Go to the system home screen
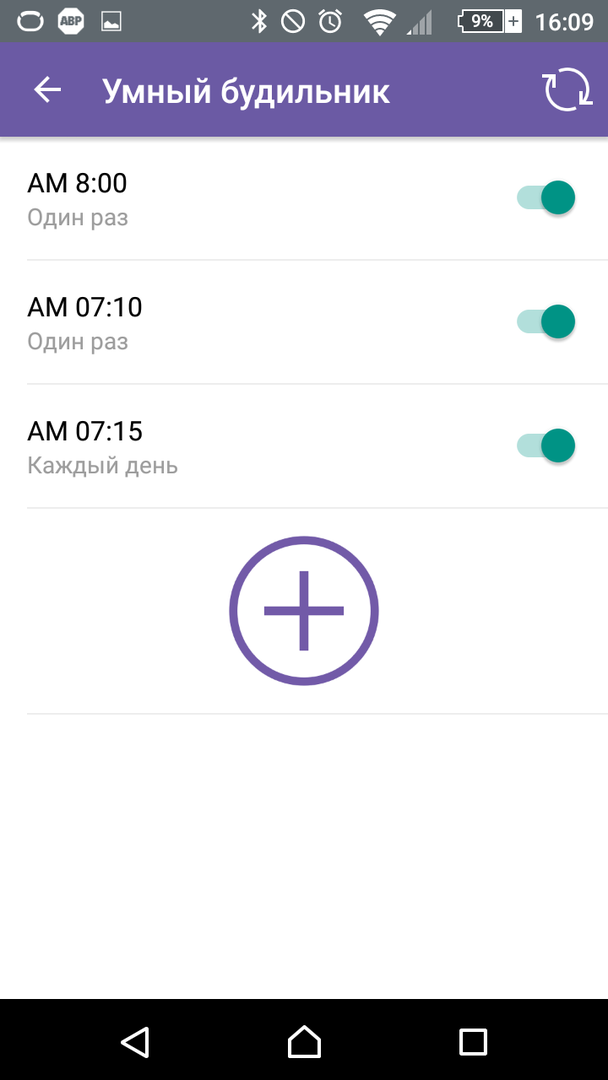608x1080 pixels. [304, 1041]
